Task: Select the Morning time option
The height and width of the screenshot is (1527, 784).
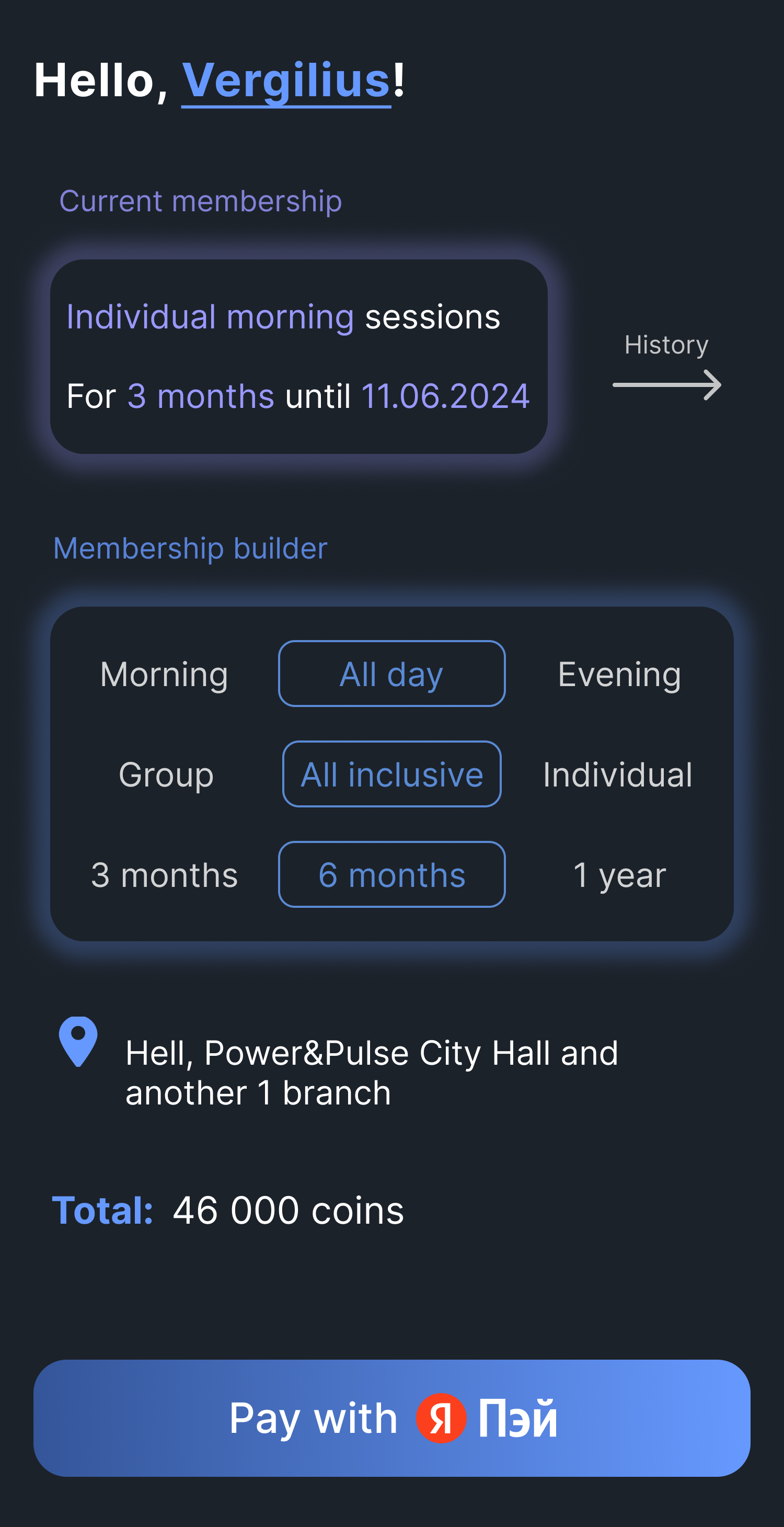Action: coord(164,674)
